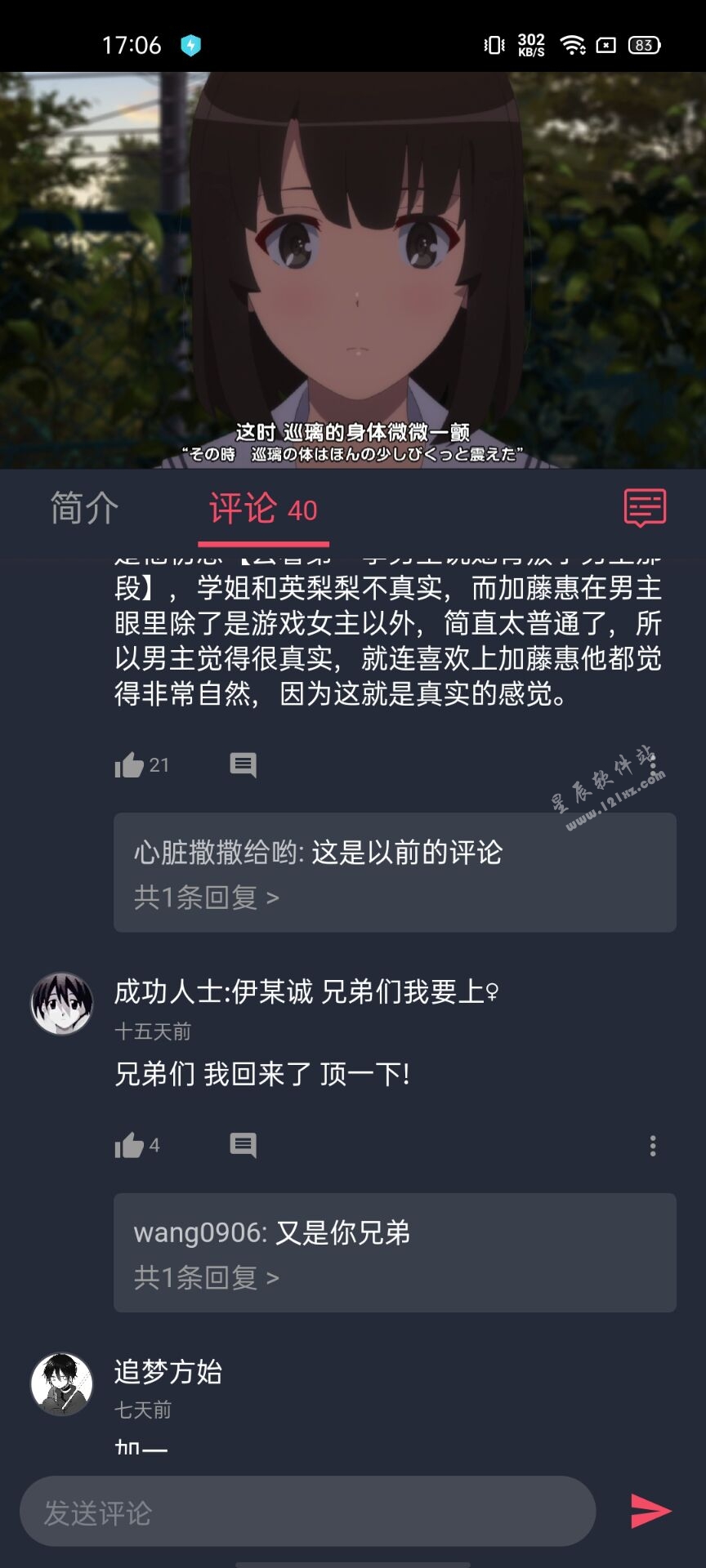Focus the 发送评论 input field

307,1512
